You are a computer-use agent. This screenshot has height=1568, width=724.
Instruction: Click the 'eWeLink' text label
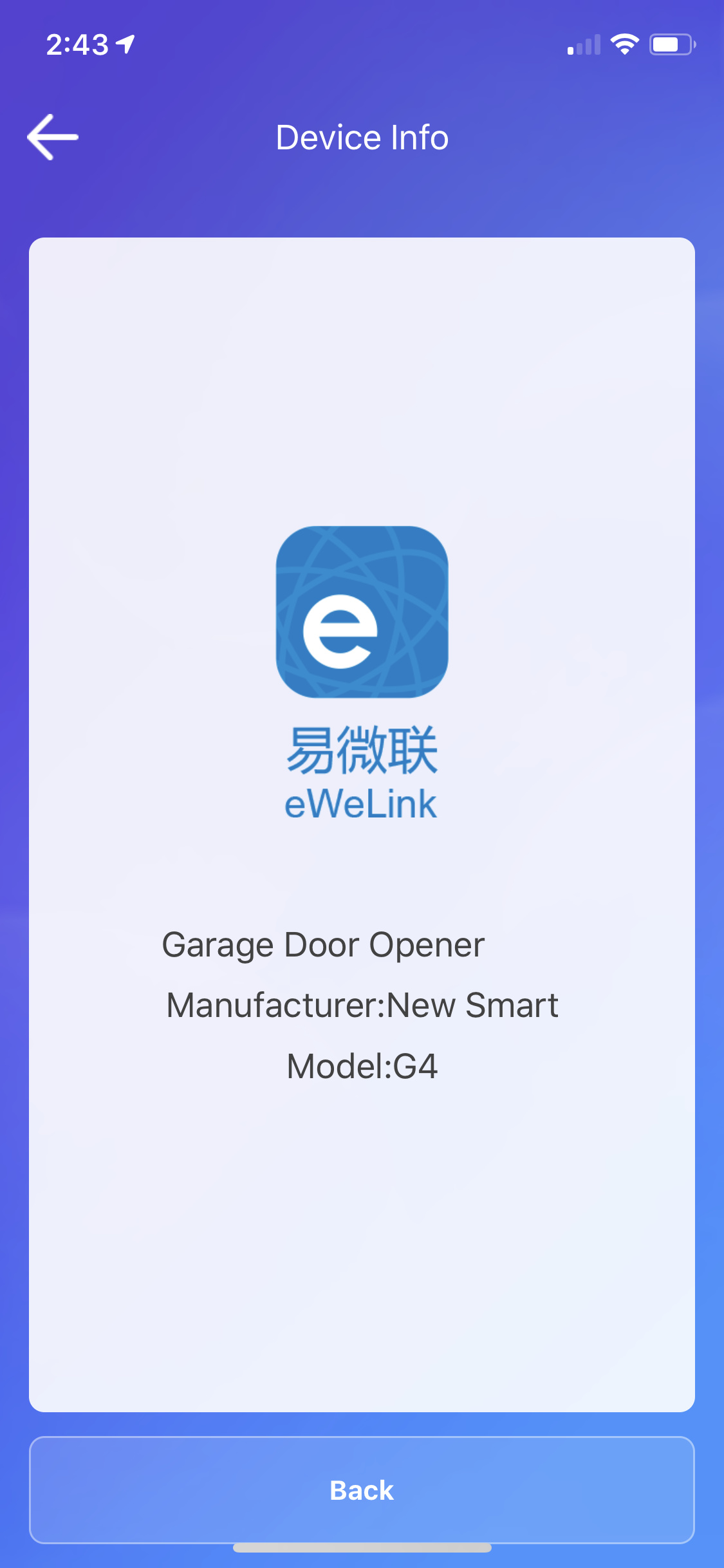(x=362, y=805)
